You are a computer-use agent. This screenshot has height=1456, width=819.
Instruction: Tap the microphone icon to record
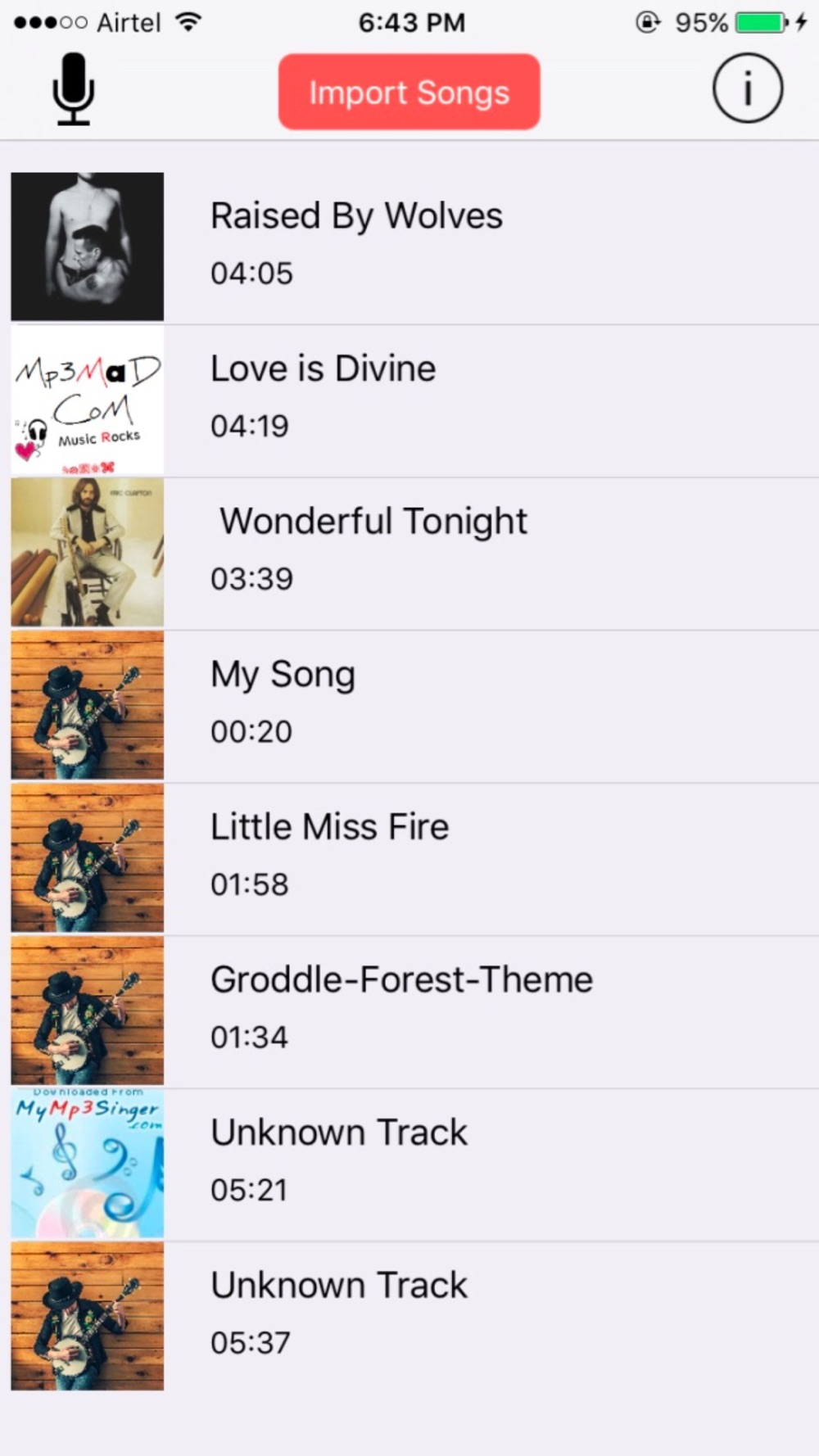click(x=74, y=89)
